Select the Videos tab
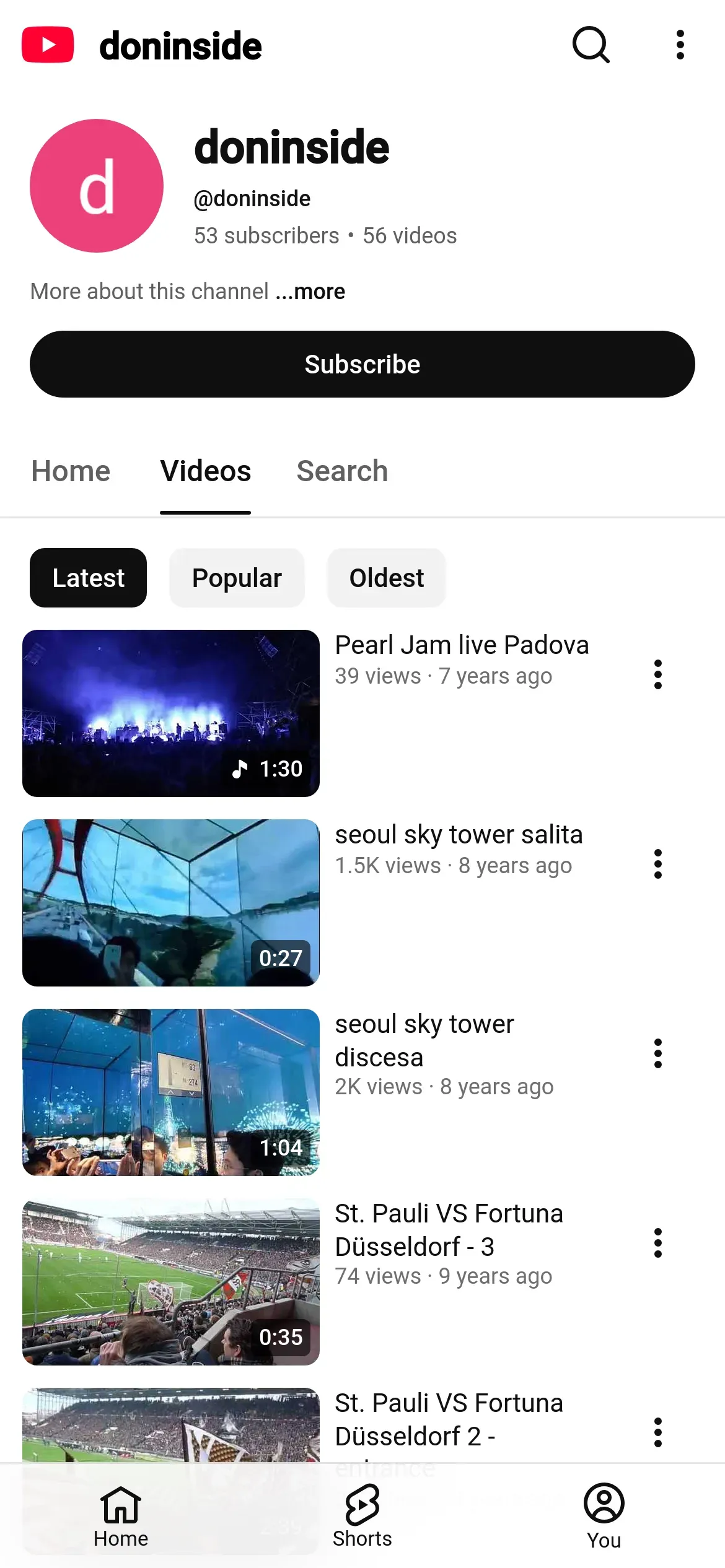Viewport: 725px width, 1568px height. coord(205,471)
